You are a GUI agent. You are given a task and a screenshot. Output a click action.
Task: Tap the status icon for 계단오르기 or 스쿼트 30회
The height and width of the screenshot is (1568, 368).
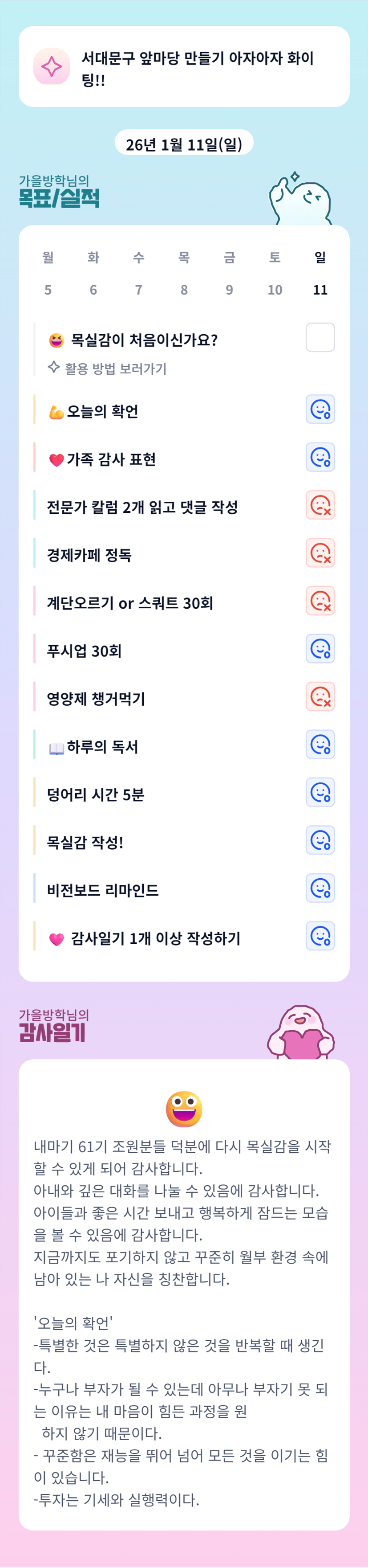tap(320, 601)
